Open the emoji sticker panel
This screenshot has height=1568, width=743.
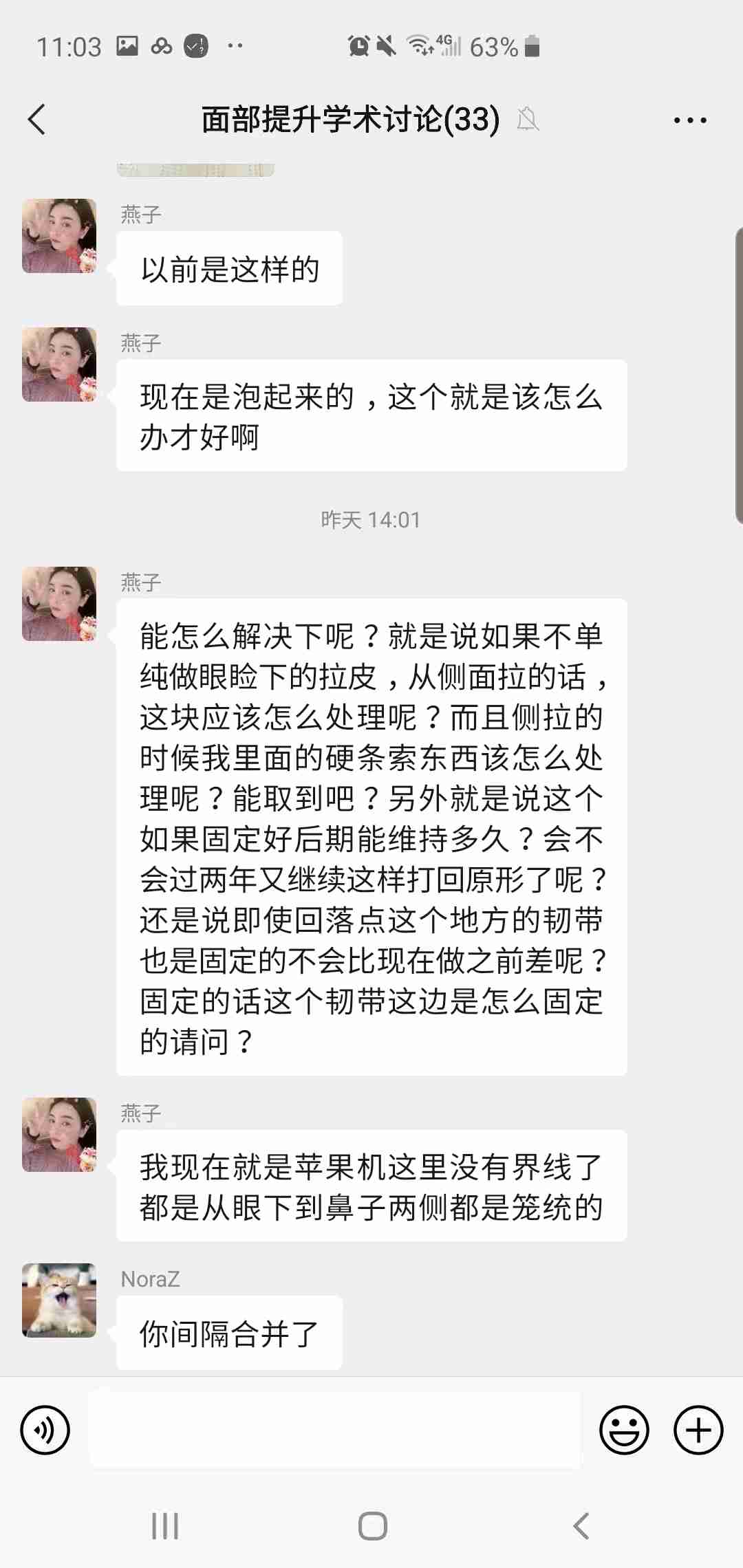tap(624, 1430)
